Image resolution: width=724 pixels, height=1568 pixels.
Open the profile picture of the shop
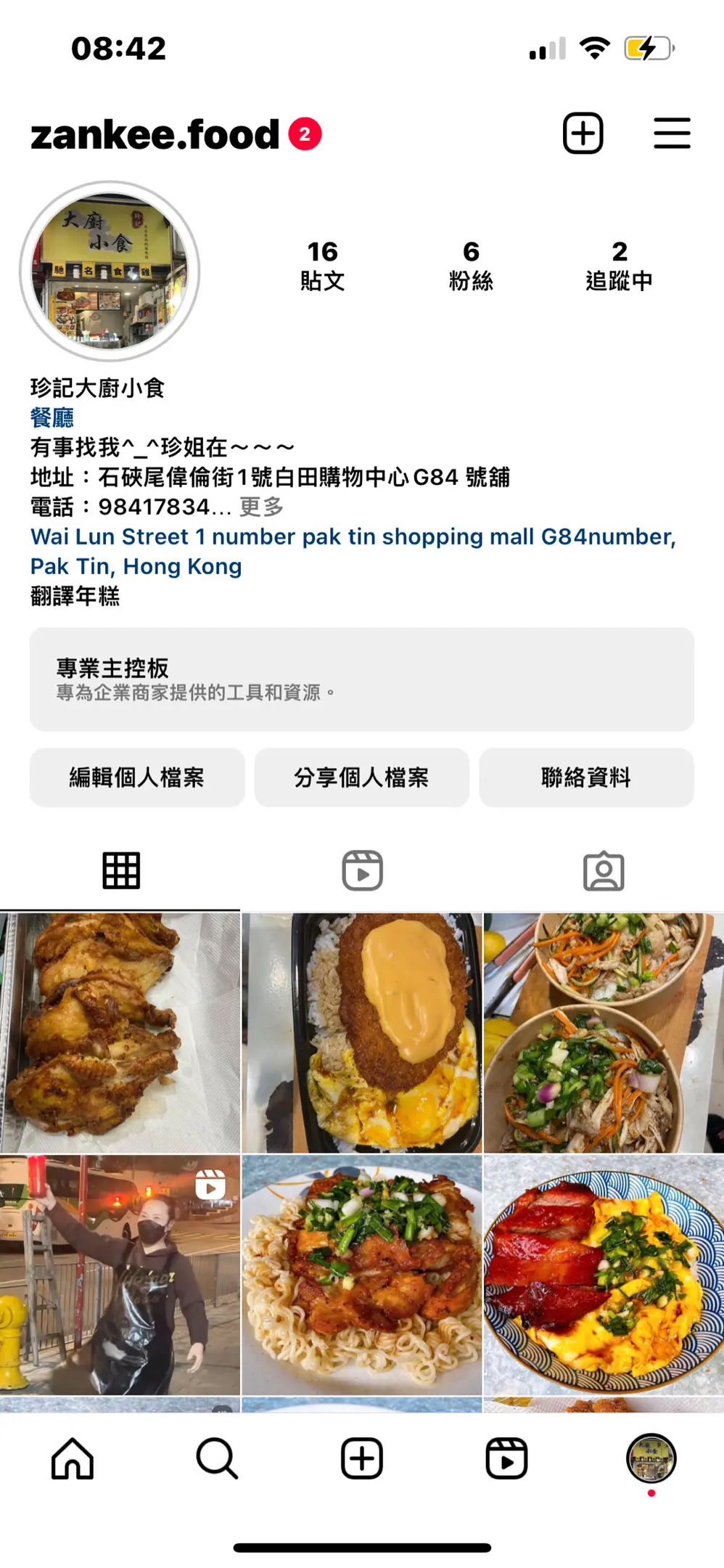pyautogui.click(x=110, y=271)
